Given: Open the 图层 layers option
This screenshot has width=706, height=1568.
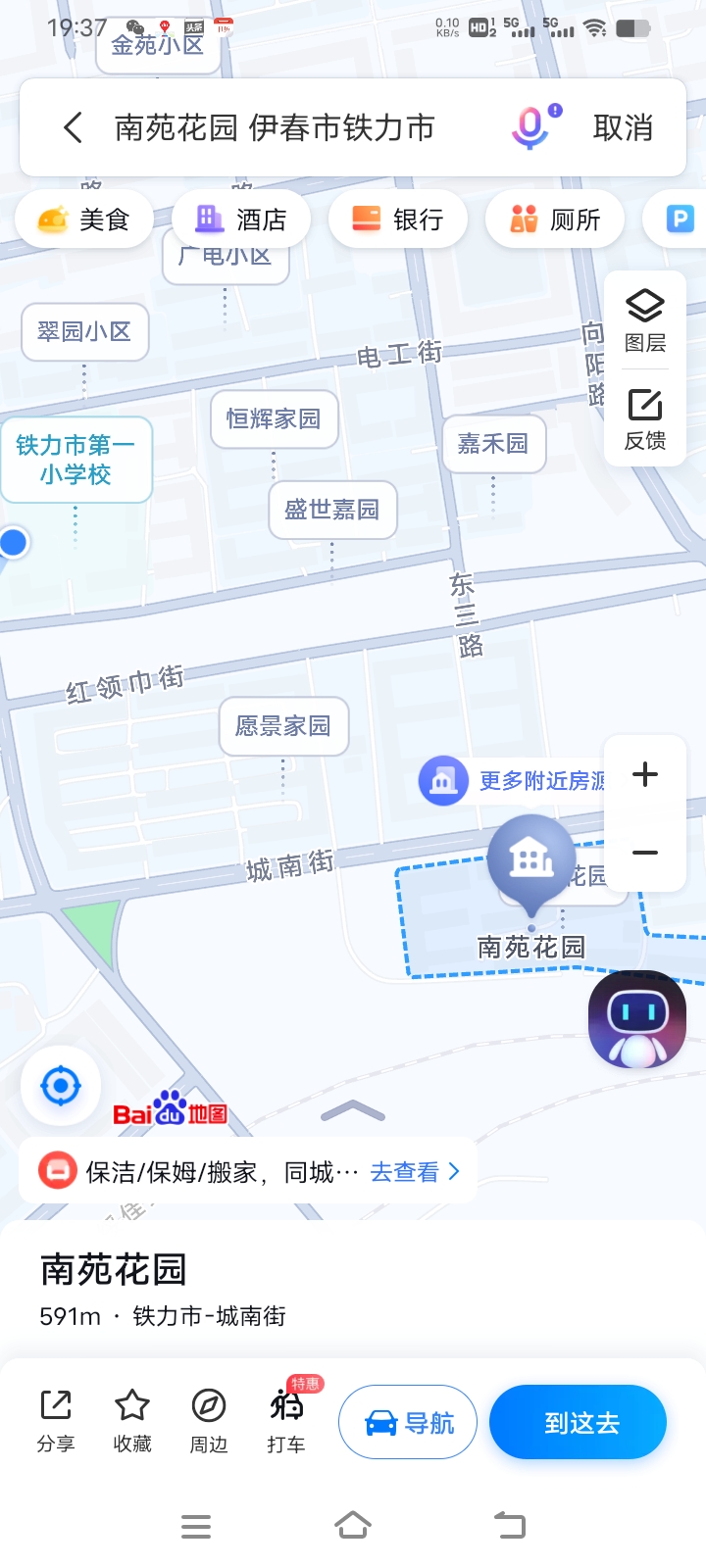Looking at the screenshot, I should coord(645,320).
